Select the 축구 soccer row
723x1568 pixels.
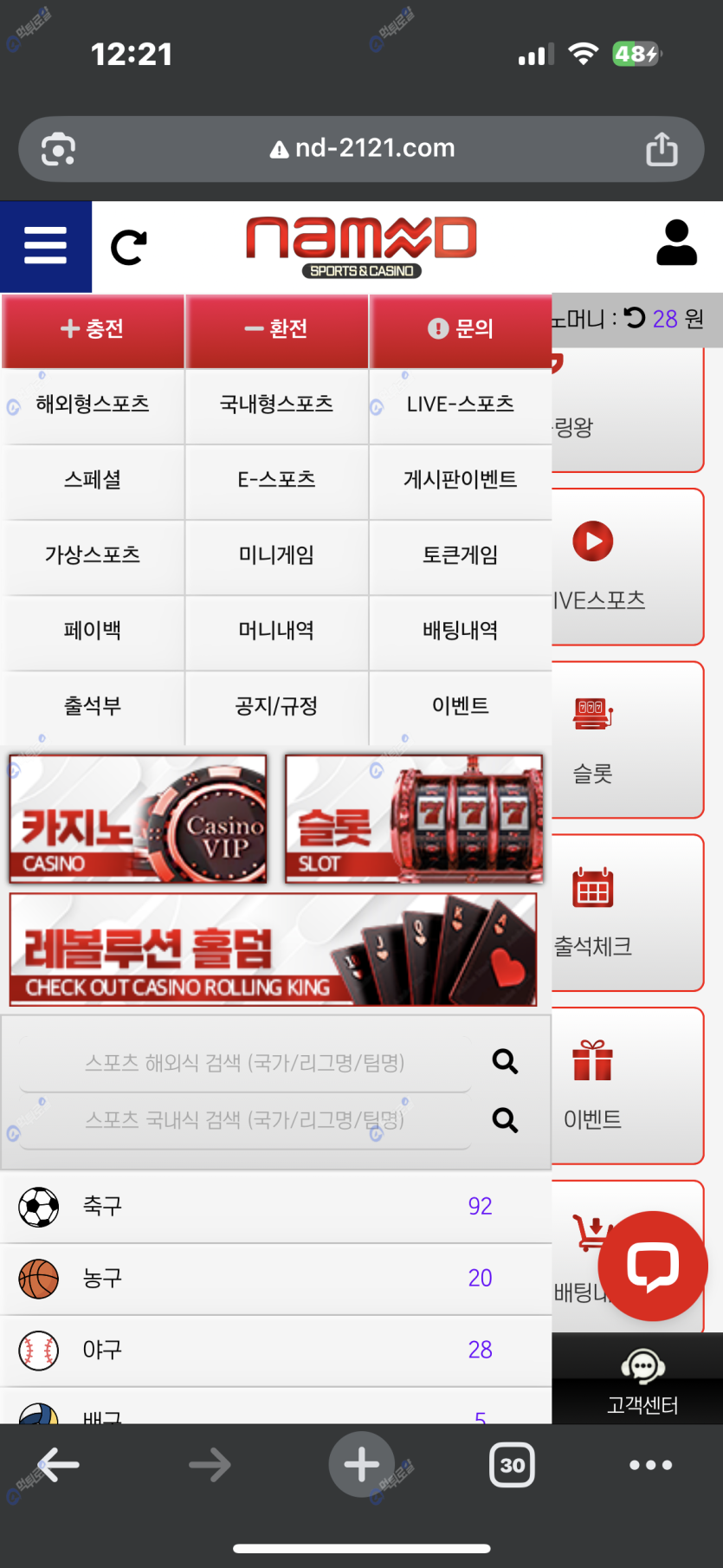coord(275,1206)
